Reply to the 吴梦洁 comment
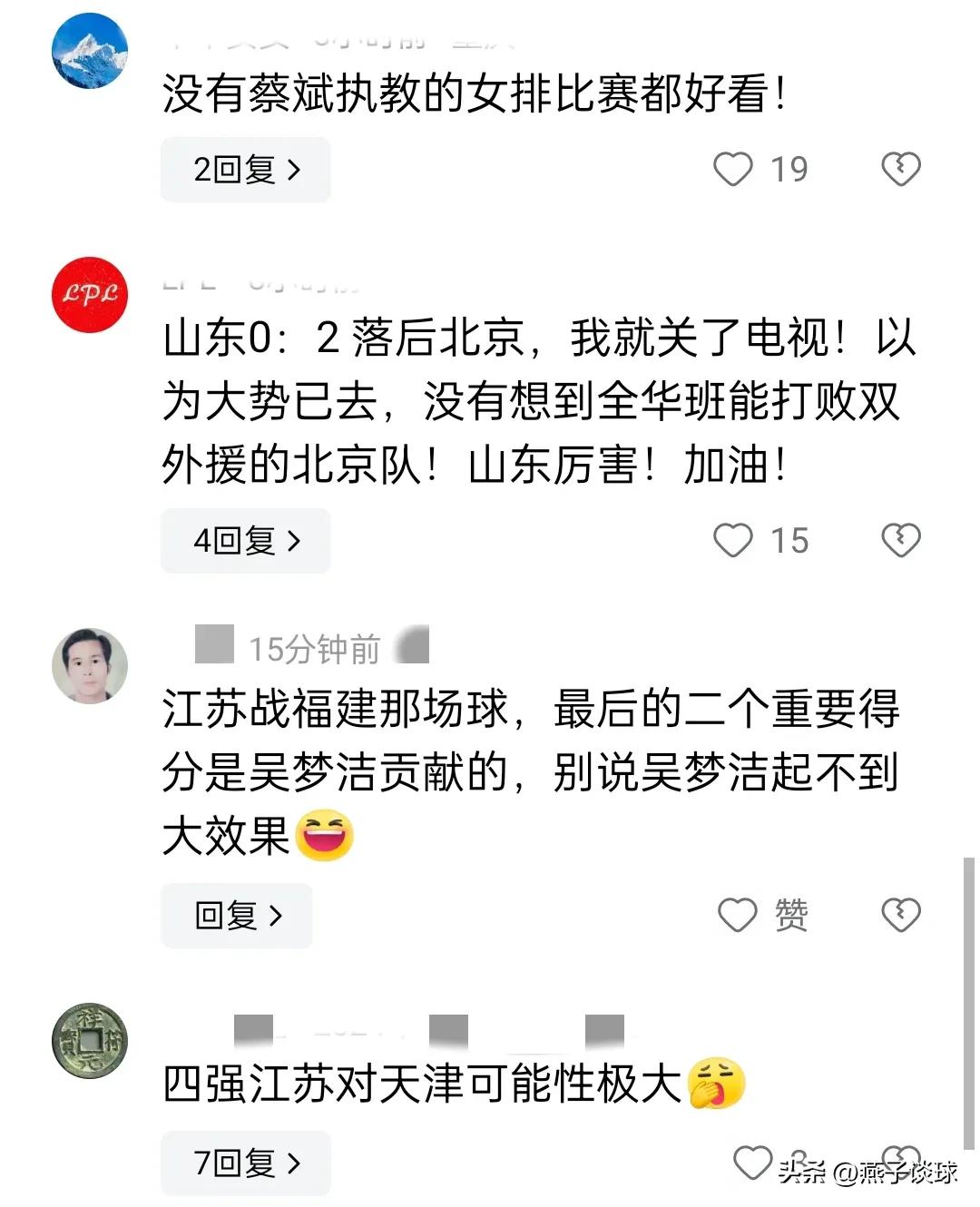Viewport: 980px width, 1207px height. pos(237,916)
